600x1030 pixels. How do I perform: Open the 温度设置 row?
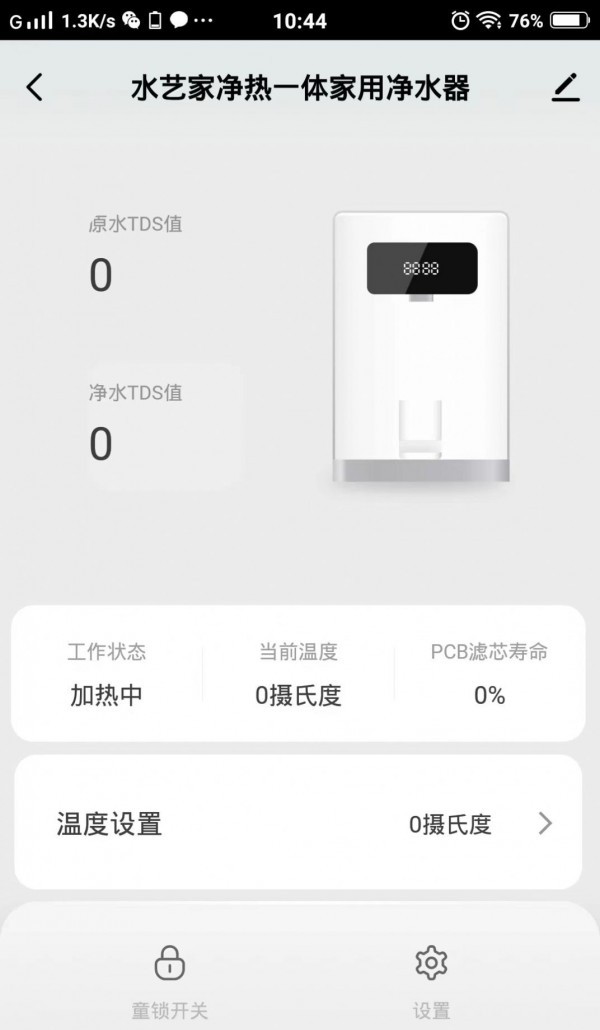tap(298, 824)
